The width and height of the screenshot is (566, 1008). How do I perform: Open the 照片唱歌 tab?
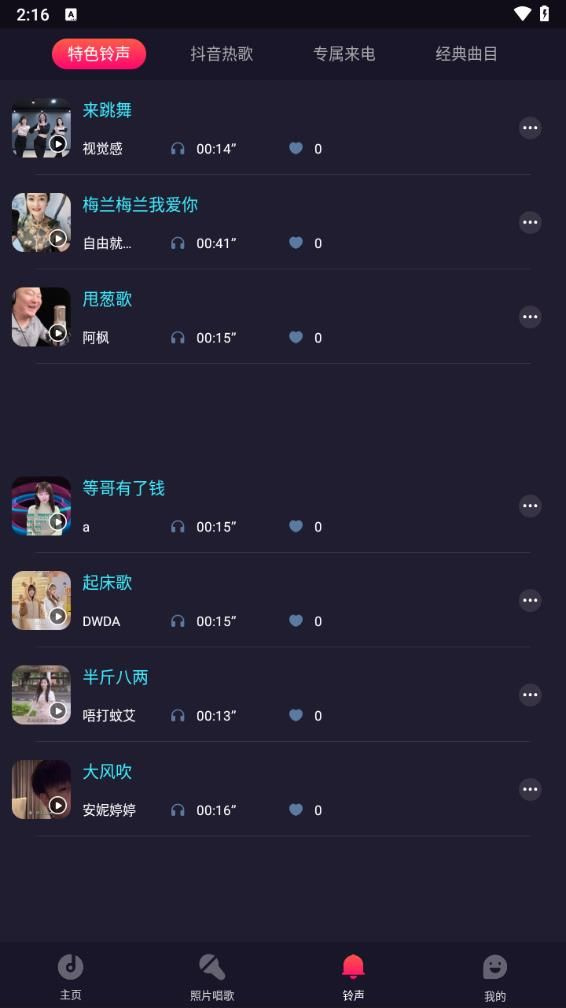click(x=212, y=977)
